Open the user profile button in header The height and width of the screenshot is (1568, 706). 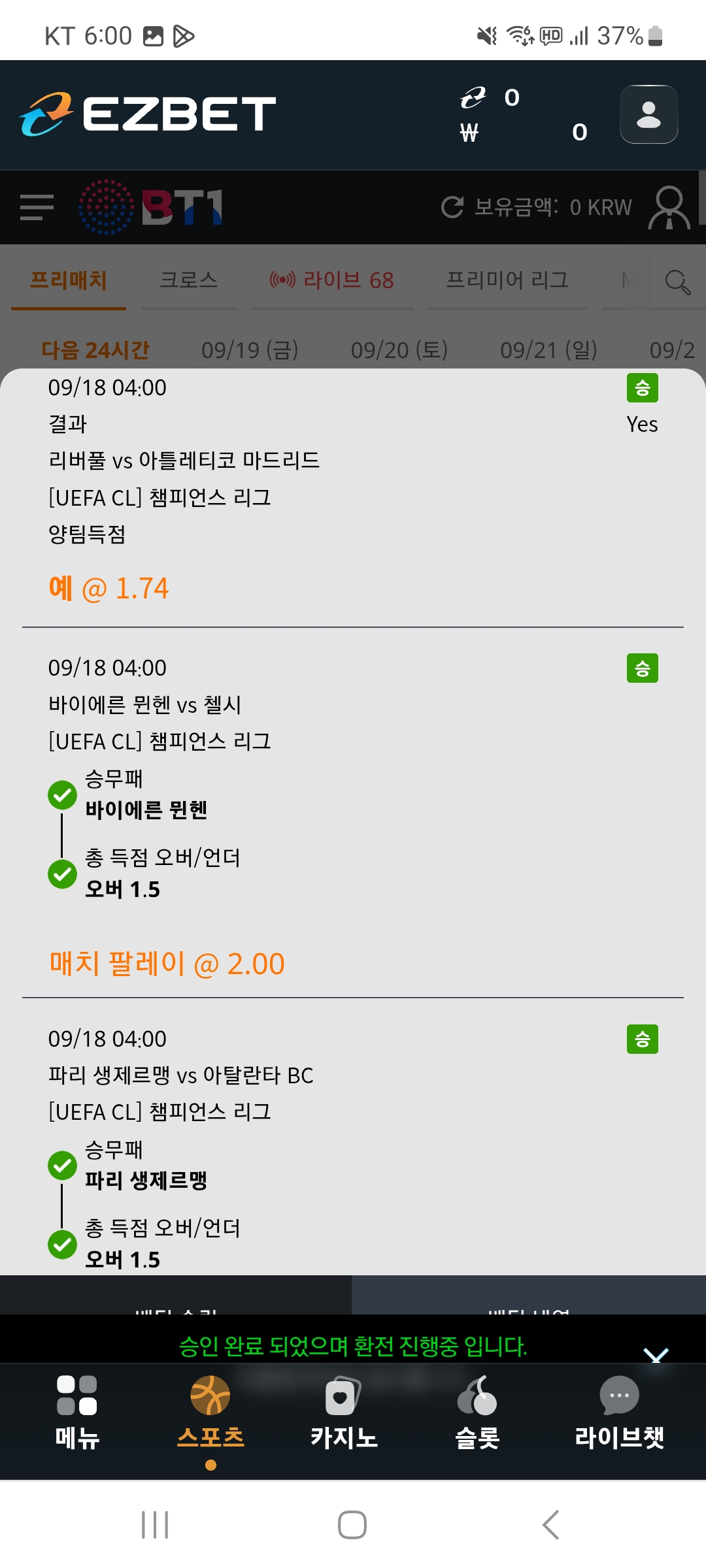coord(648,114)
